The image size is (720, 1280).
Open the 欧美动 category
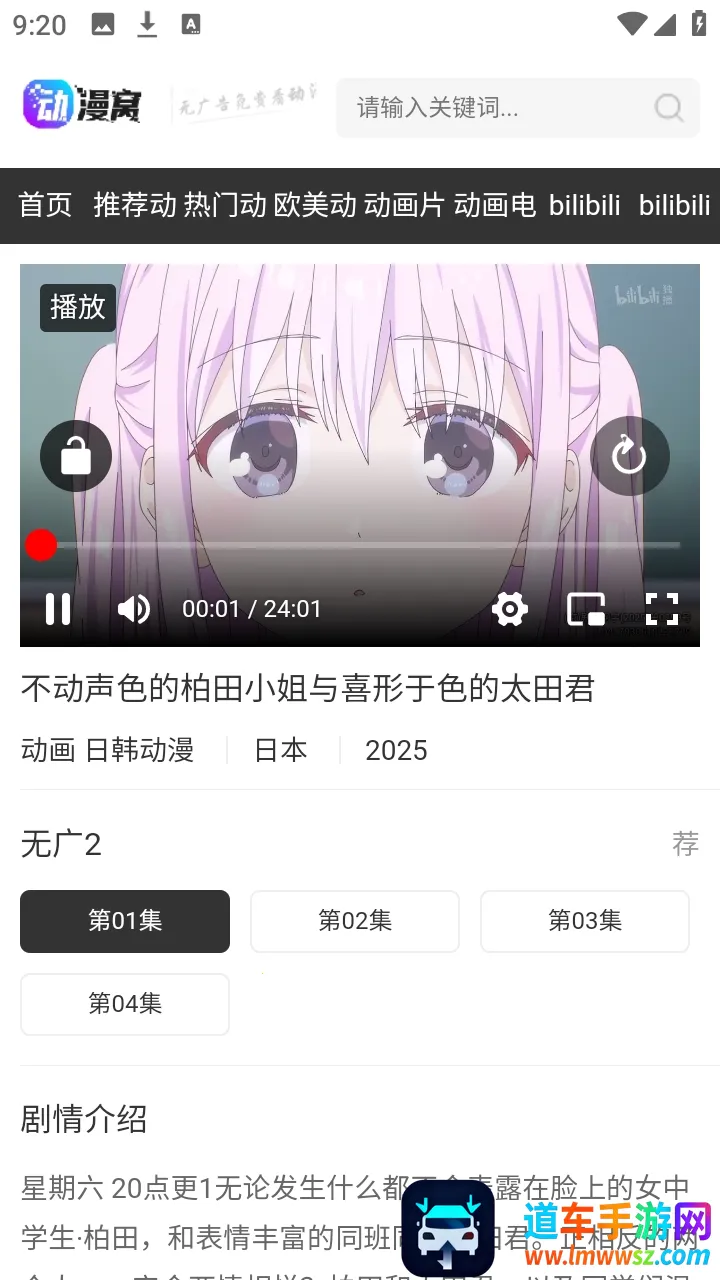315,205
